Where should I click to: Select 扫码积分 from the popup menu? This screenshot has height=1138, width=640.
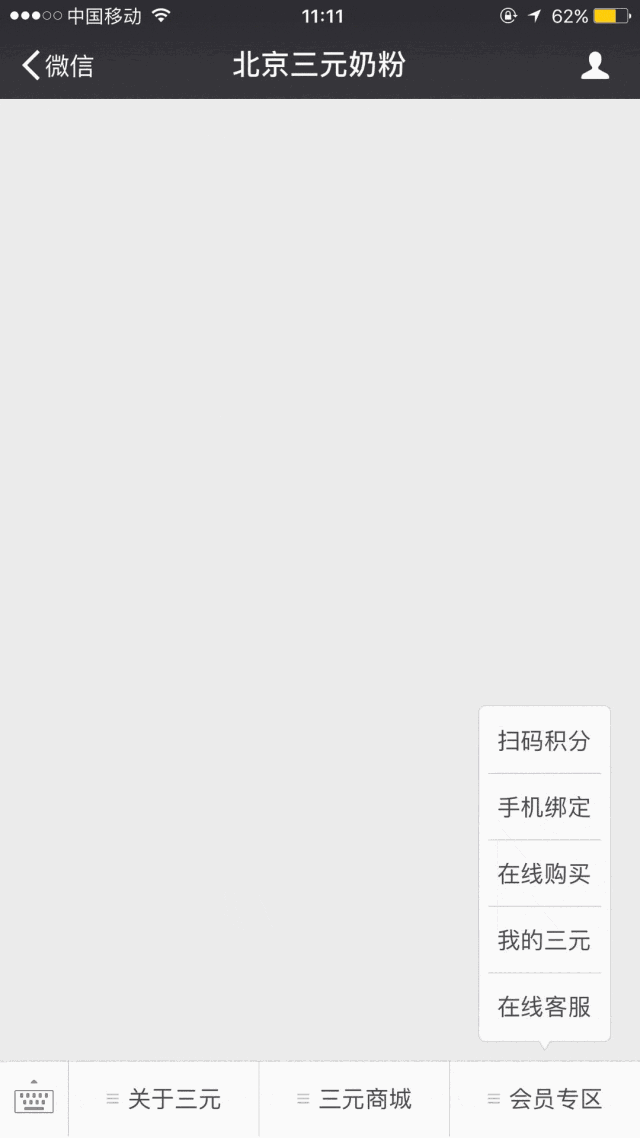(544, 740)
